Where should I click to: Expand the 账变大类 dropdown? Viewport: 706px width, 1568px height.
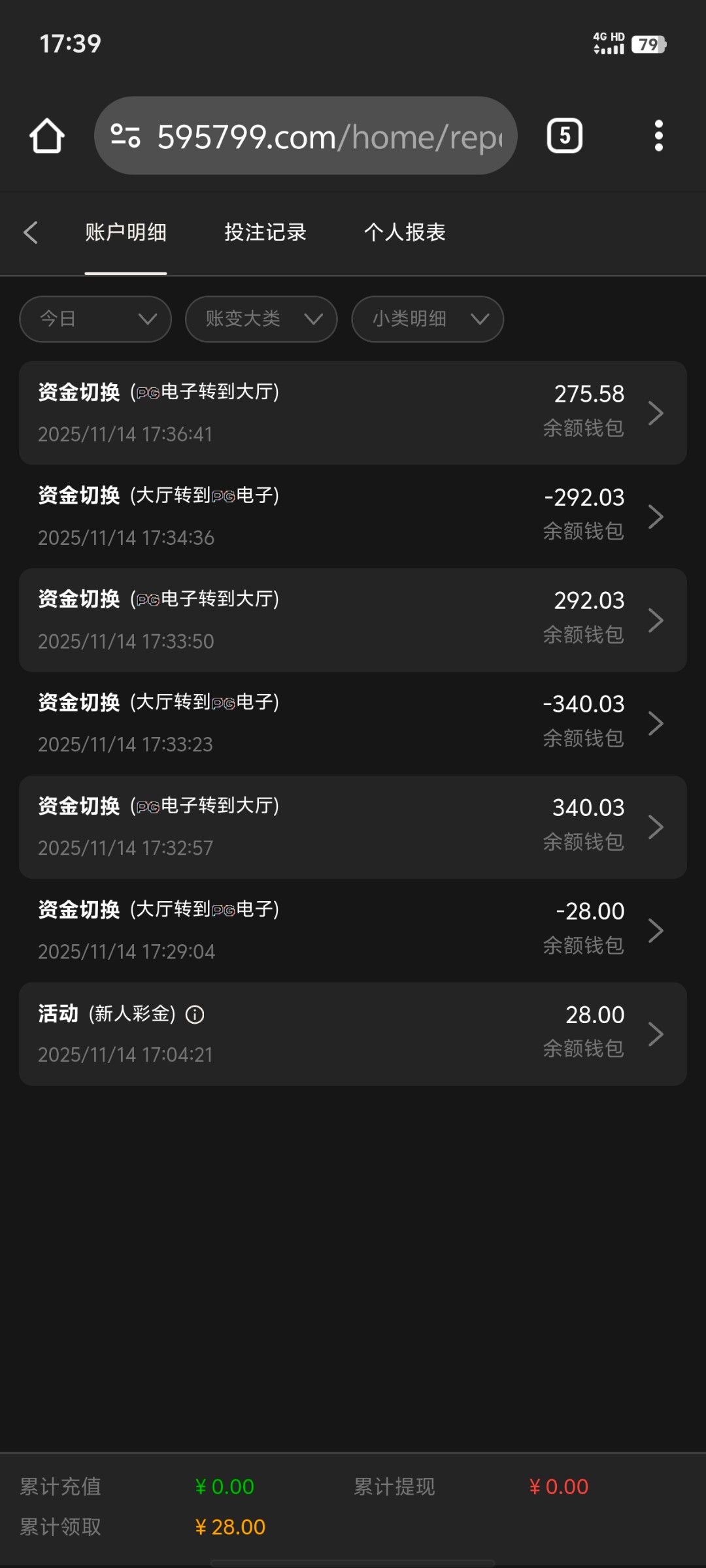pos(261,319)
